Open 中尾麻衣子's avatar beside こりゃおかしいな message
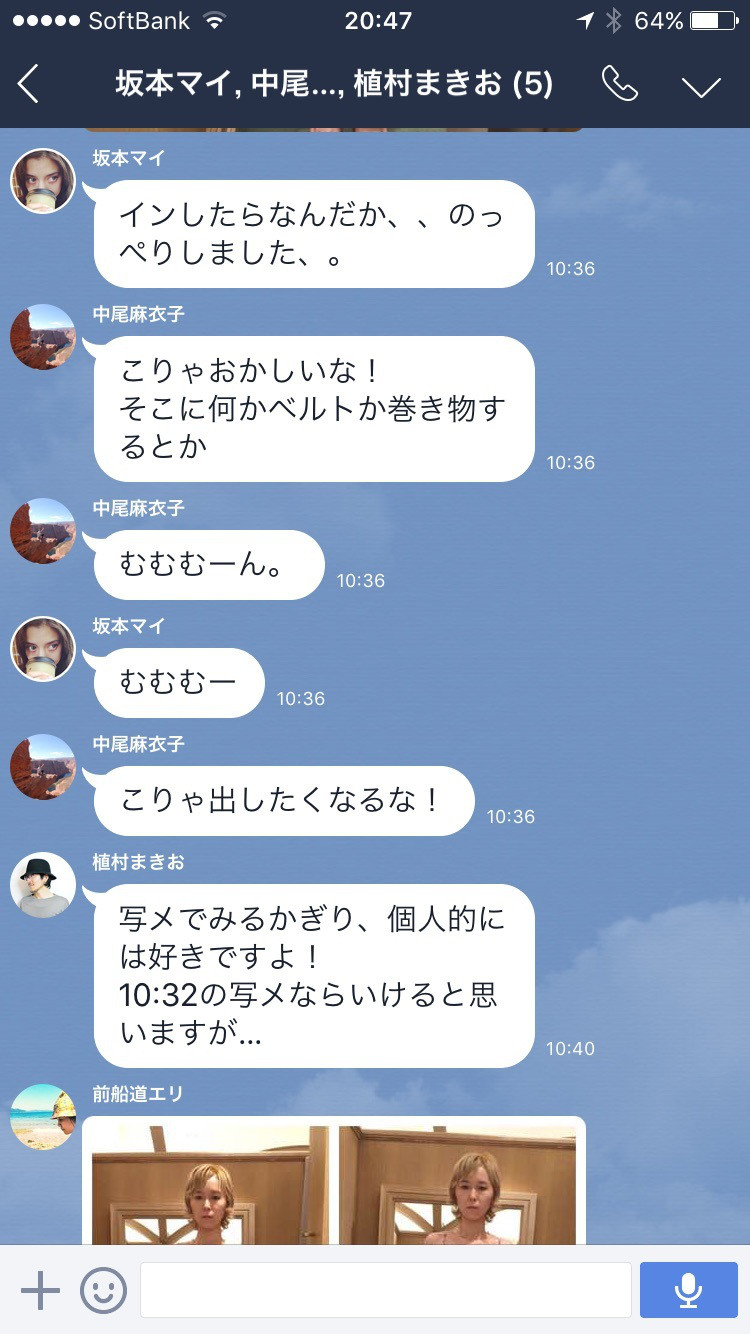 coord(43,337)
